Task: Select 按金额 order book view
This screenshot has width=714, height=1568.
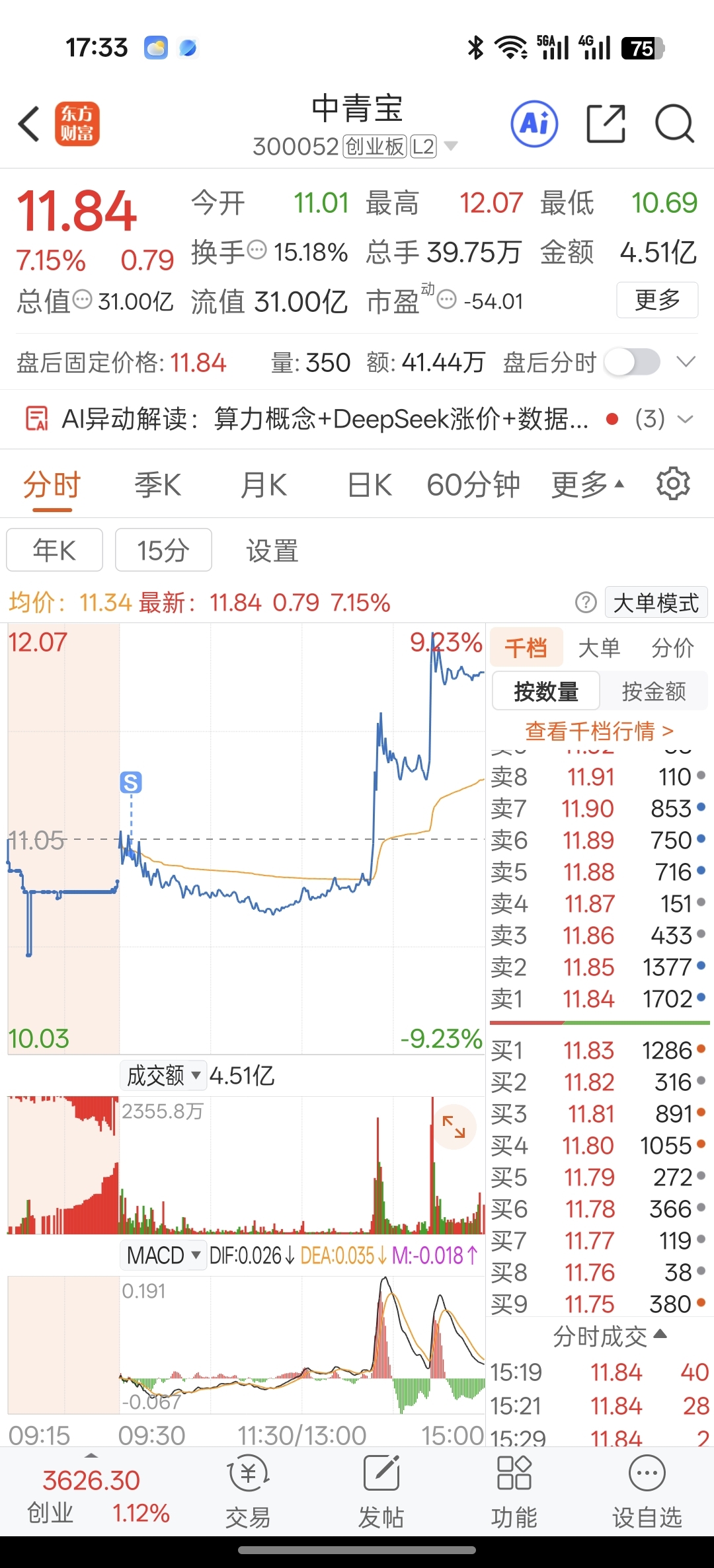Action: point(654,691)
